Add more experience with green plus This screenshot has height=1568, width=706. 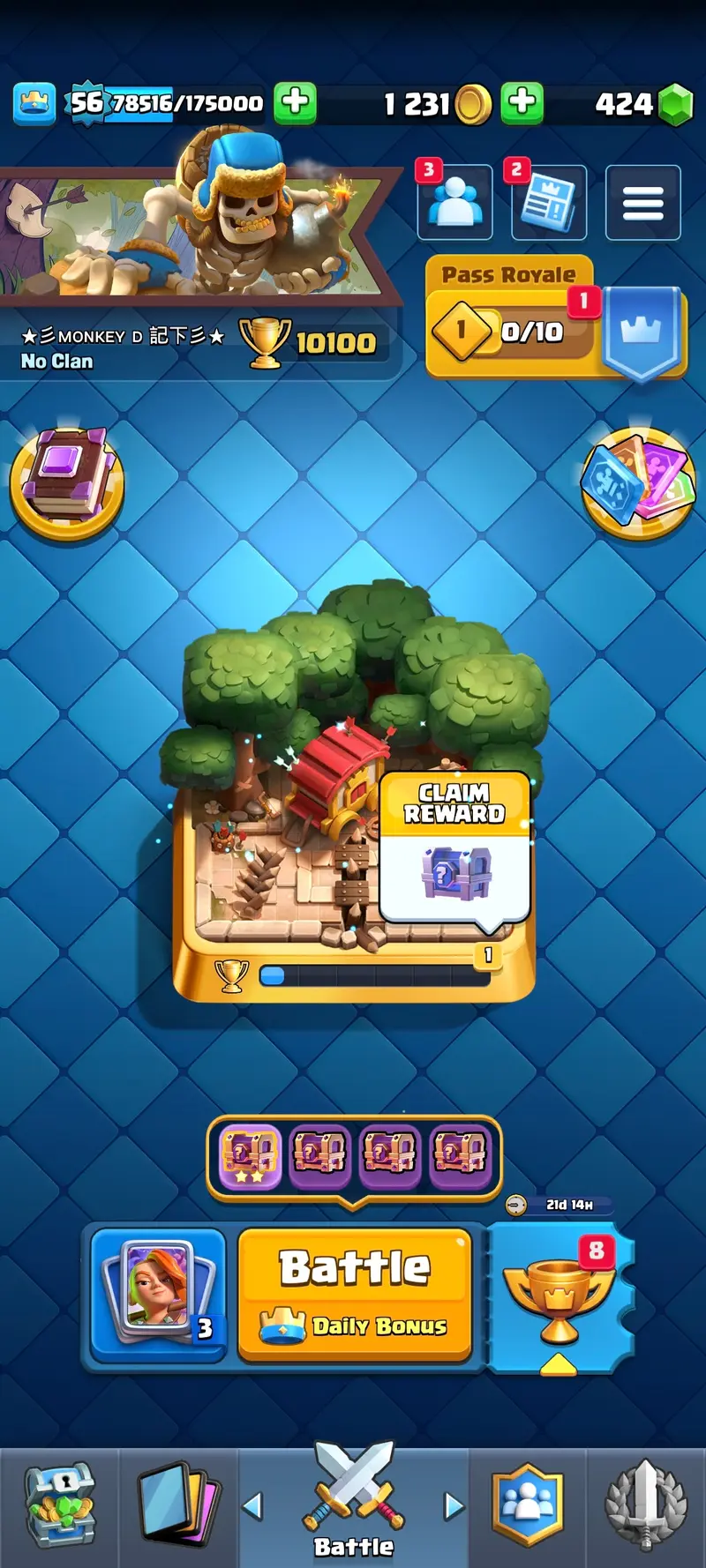point(296,102)
